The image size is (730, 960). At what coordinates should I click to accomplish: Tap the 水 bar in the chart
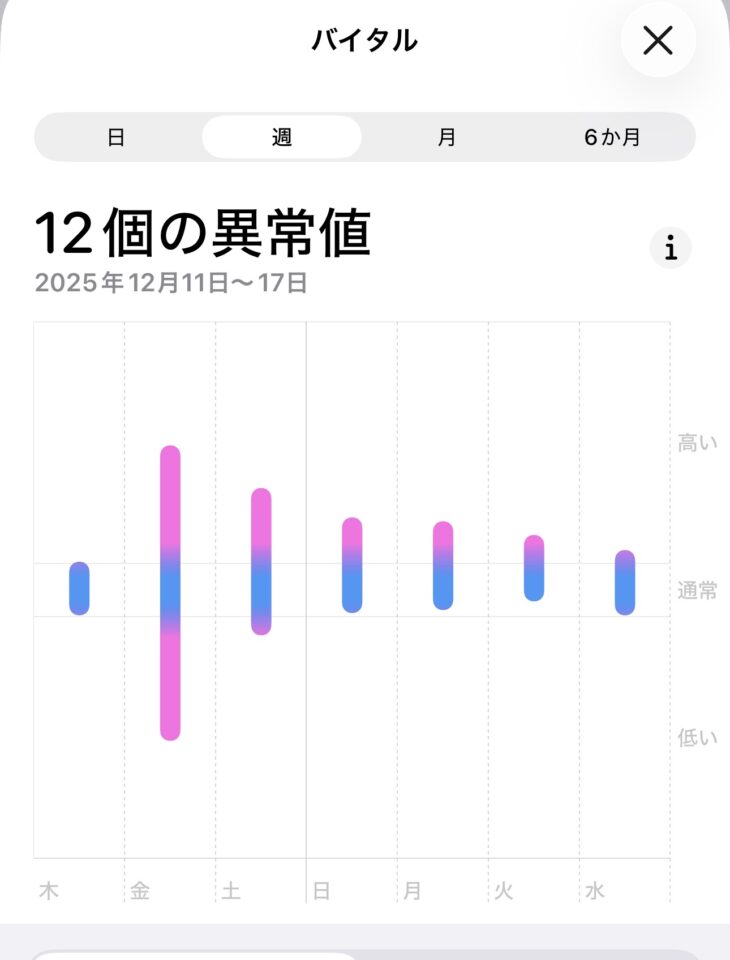(x=625, y=583)
